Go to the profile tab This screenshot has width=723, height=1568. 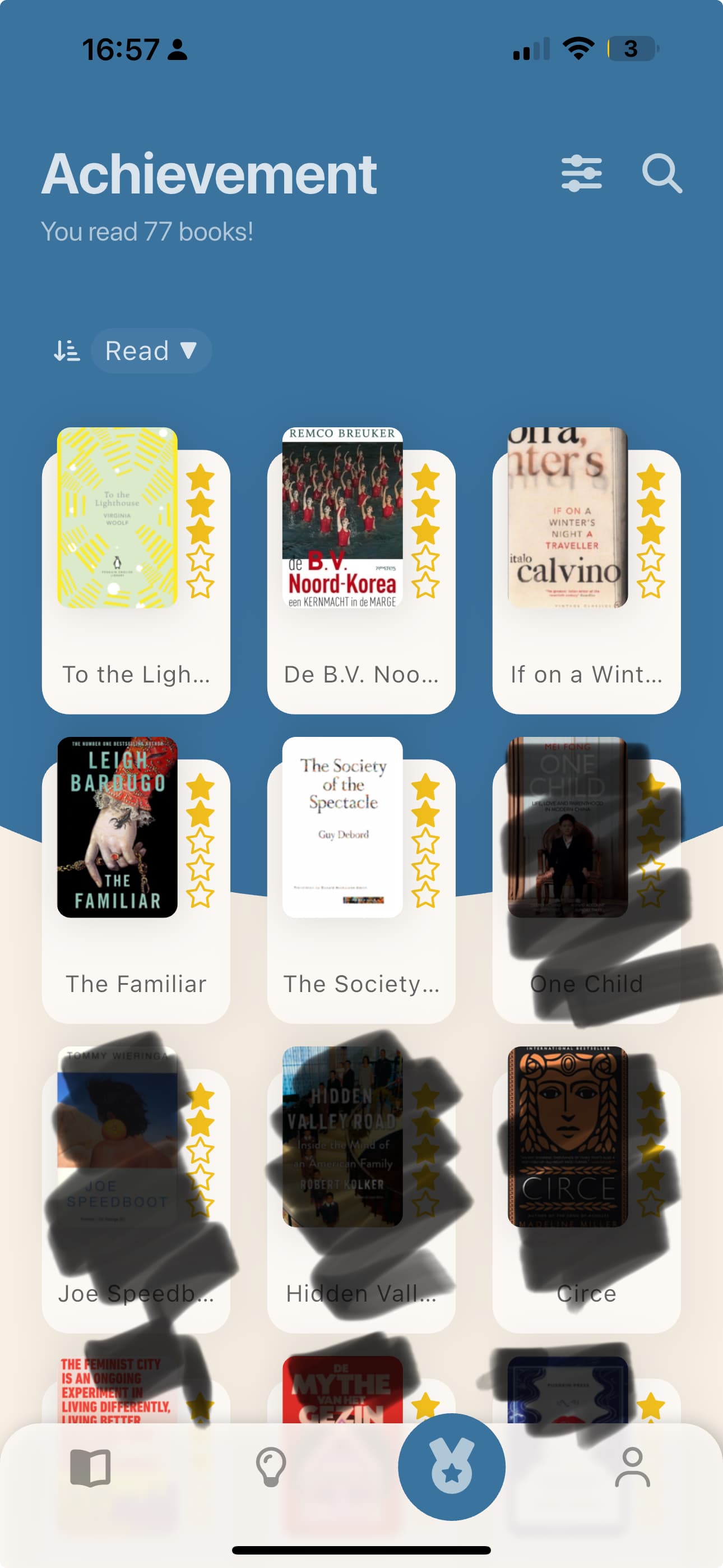pos(632,1468)
